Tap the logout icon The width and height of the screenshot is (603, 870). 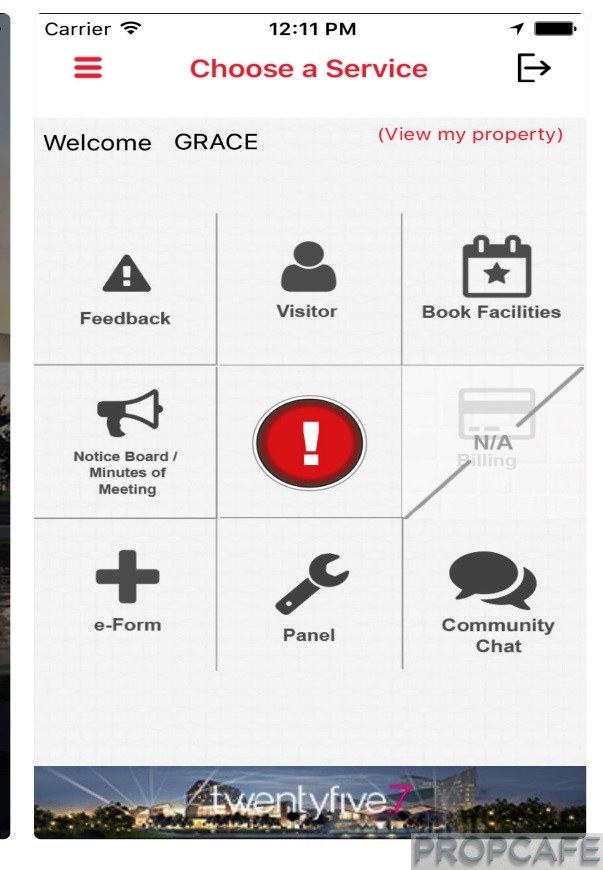pos(533,68)
